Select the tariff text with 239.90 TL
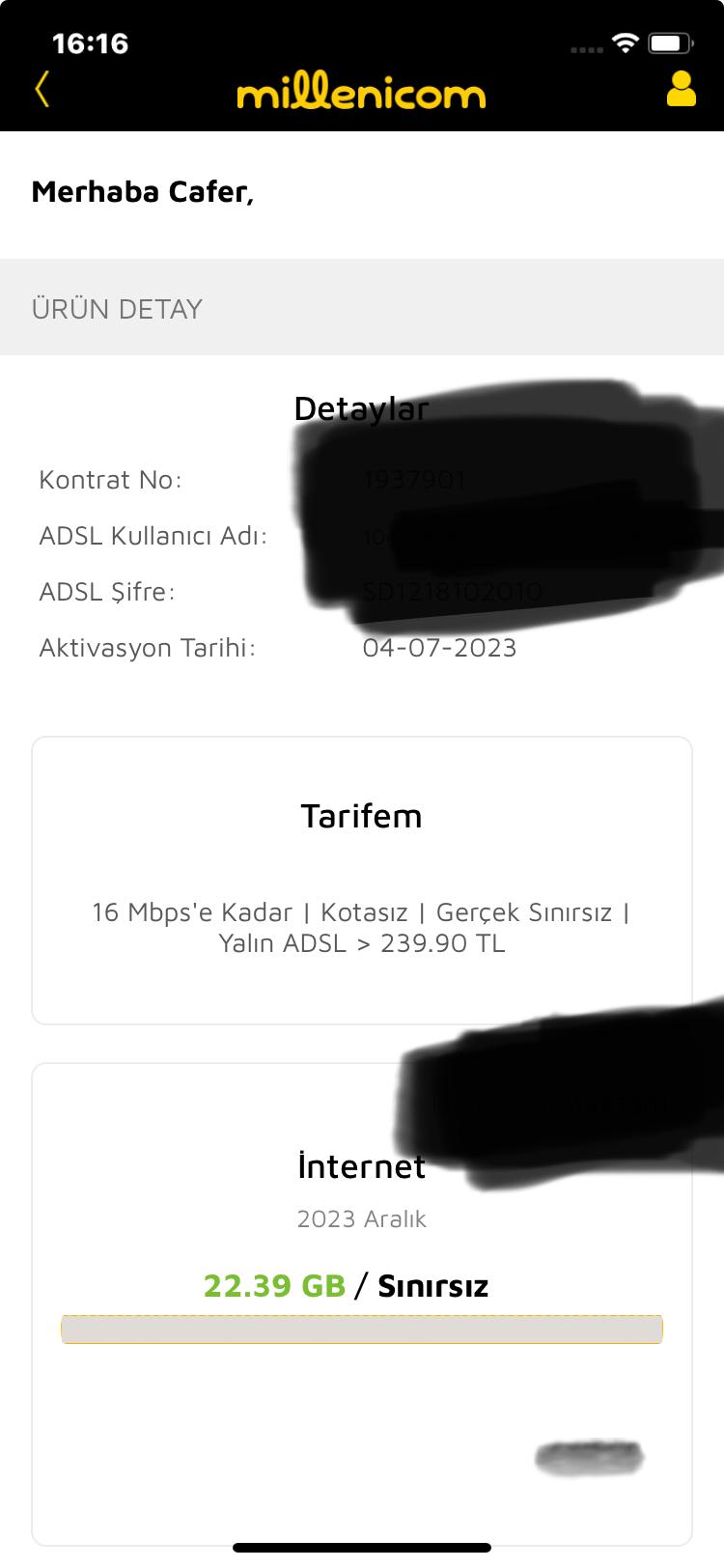This screenshot has width=724, height=1568. tap(361, 927)
